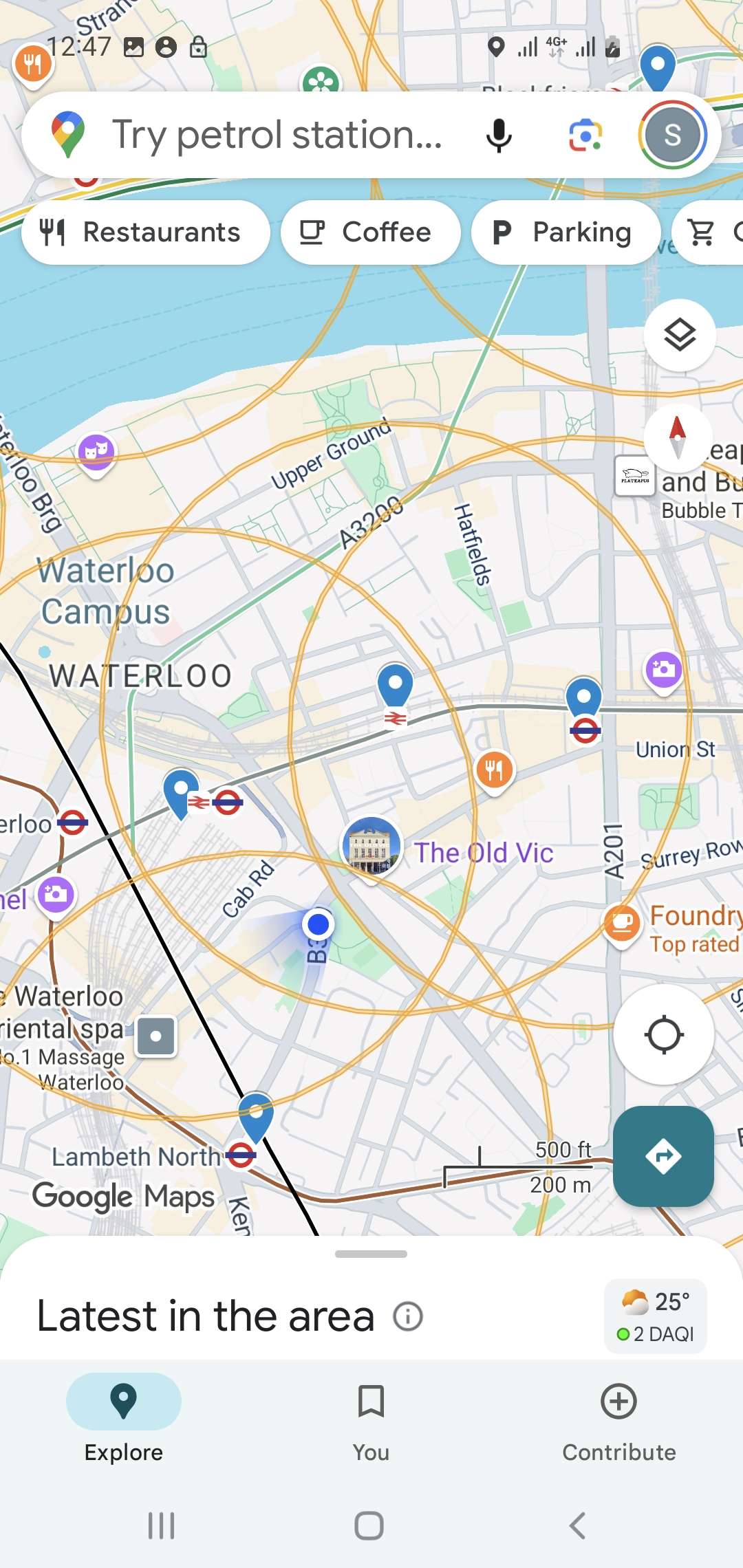
Task: Open the map layers button
Action: (x=680, y=336)
